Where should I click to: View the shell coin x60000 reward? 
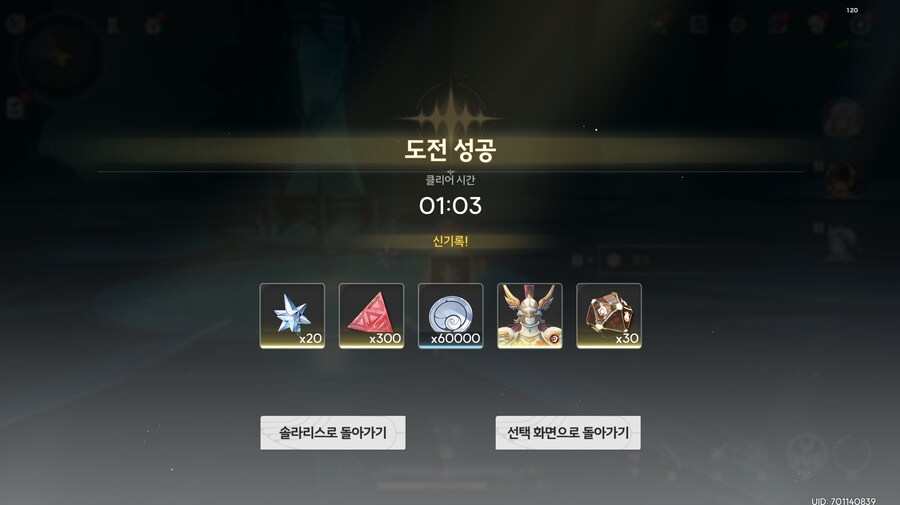point(450,316)
